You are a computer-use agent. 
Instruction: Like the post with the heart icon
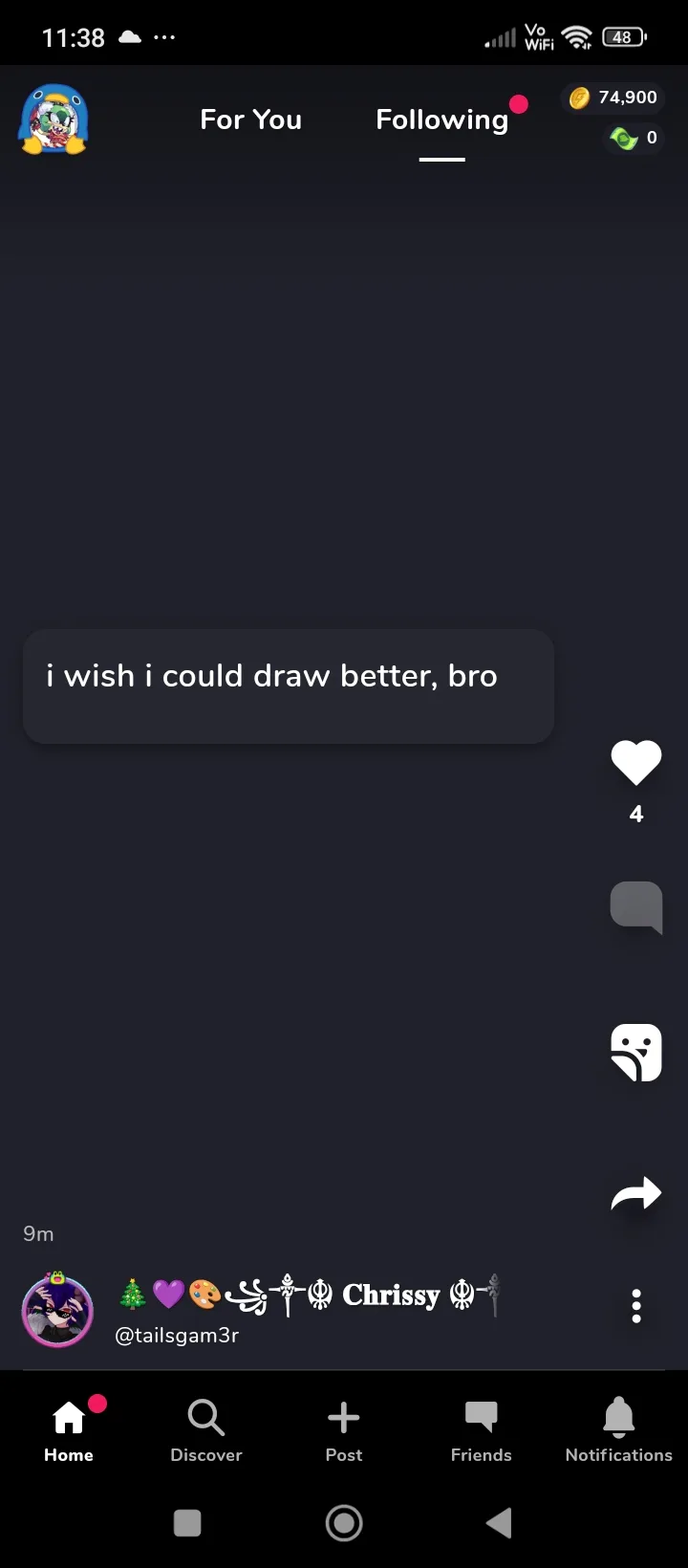point(636,763)
